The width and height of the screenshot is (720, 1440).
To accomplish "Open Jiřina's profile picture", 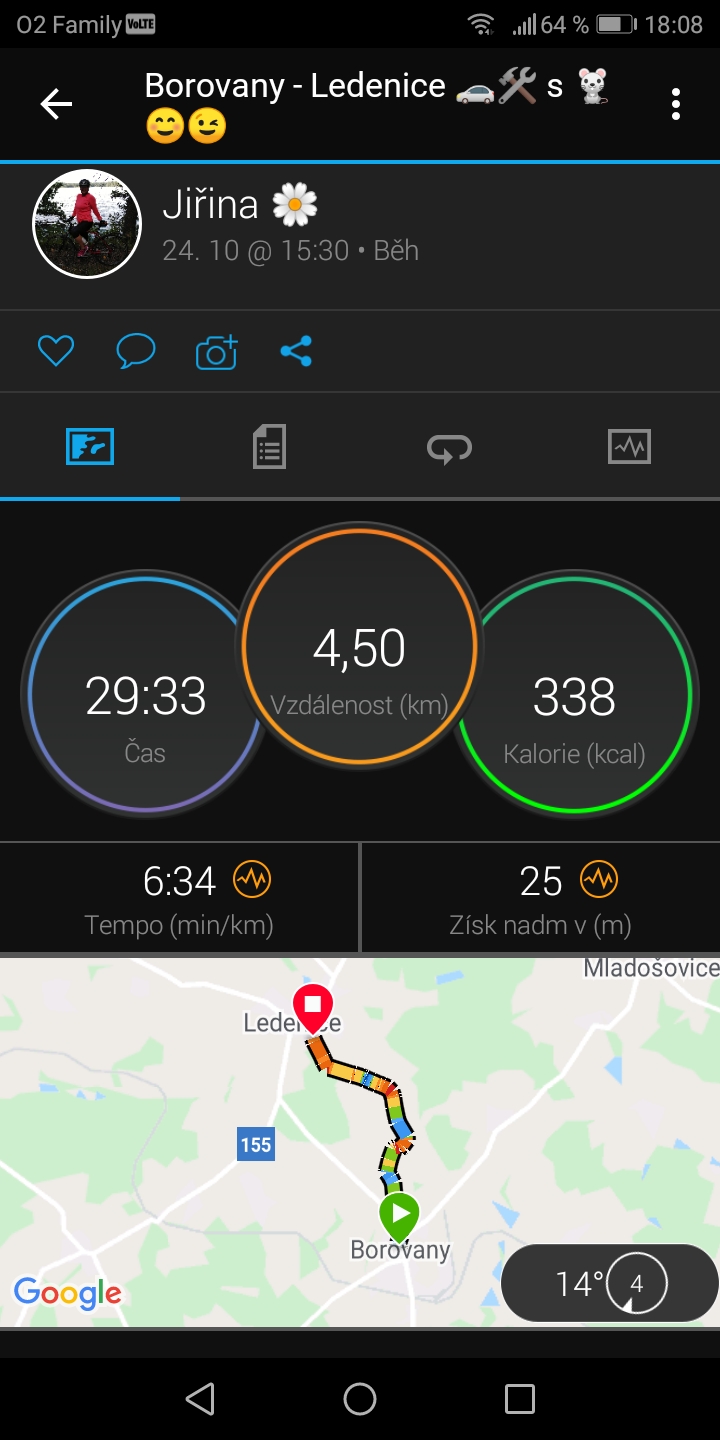I will click(x=88, y=223).
